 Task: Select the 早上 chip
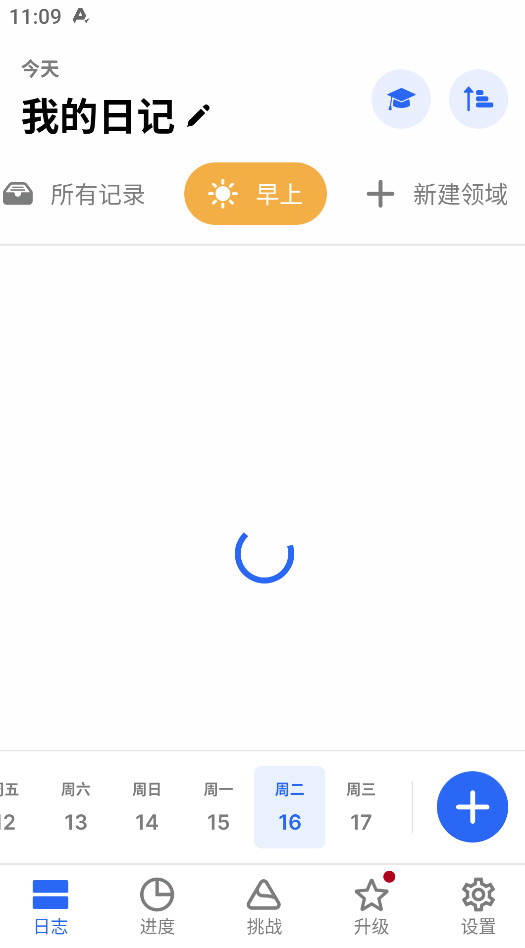(255, 193)
